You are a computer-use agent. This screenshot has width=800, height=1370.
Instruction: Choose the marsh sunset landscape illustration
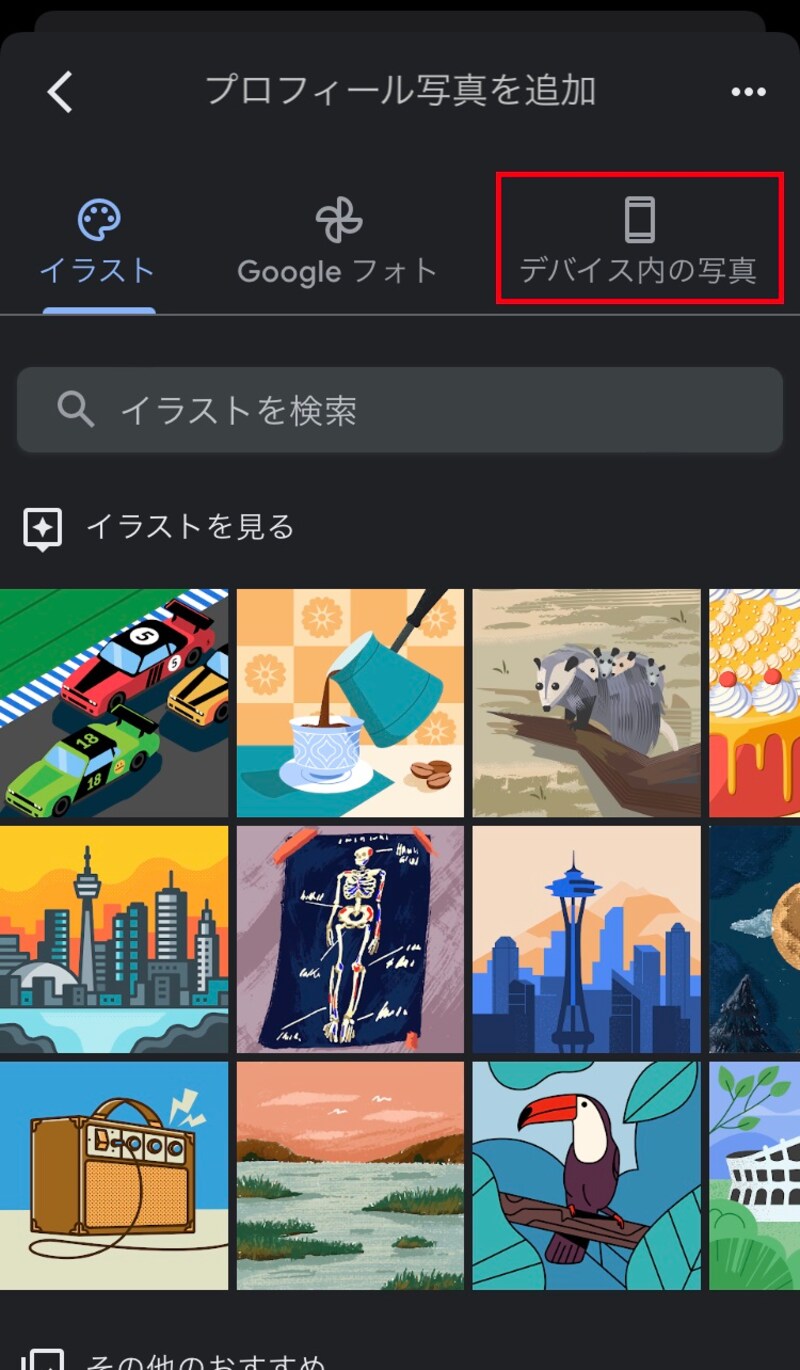pyautogui.click(x=350, y=1176)
